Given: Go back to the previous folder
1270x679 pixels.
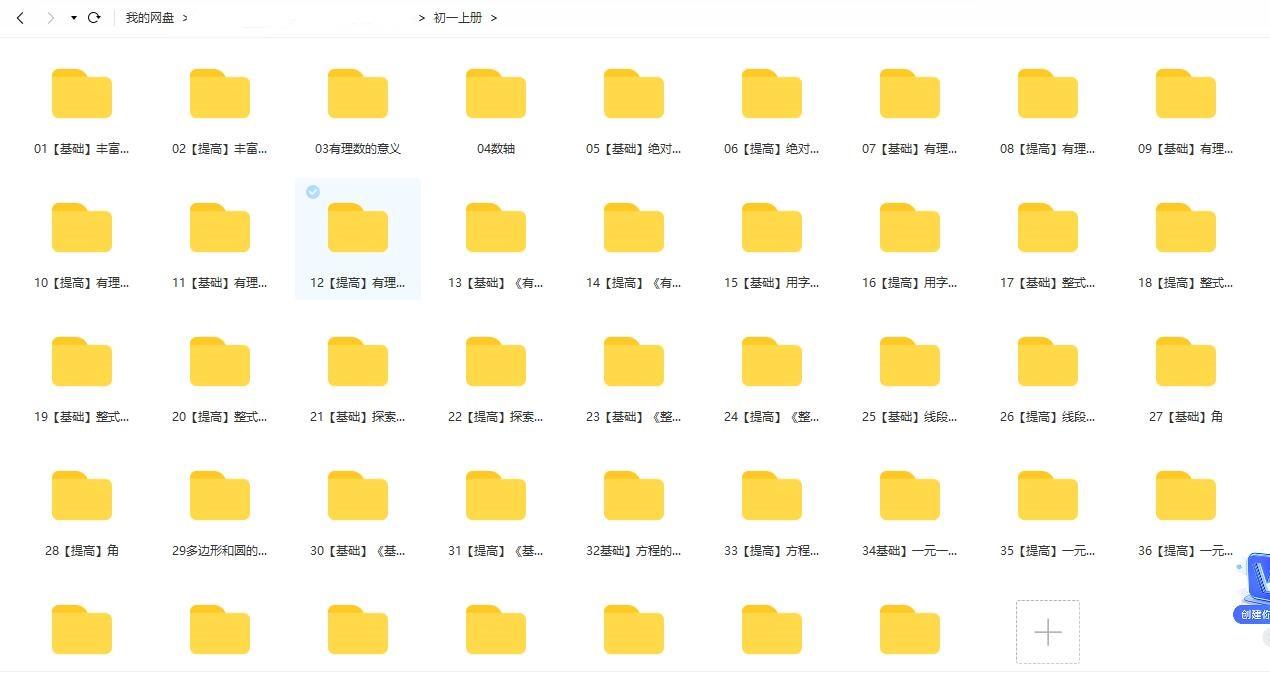Looking at the screenshot, I should (x=20, y=18).
